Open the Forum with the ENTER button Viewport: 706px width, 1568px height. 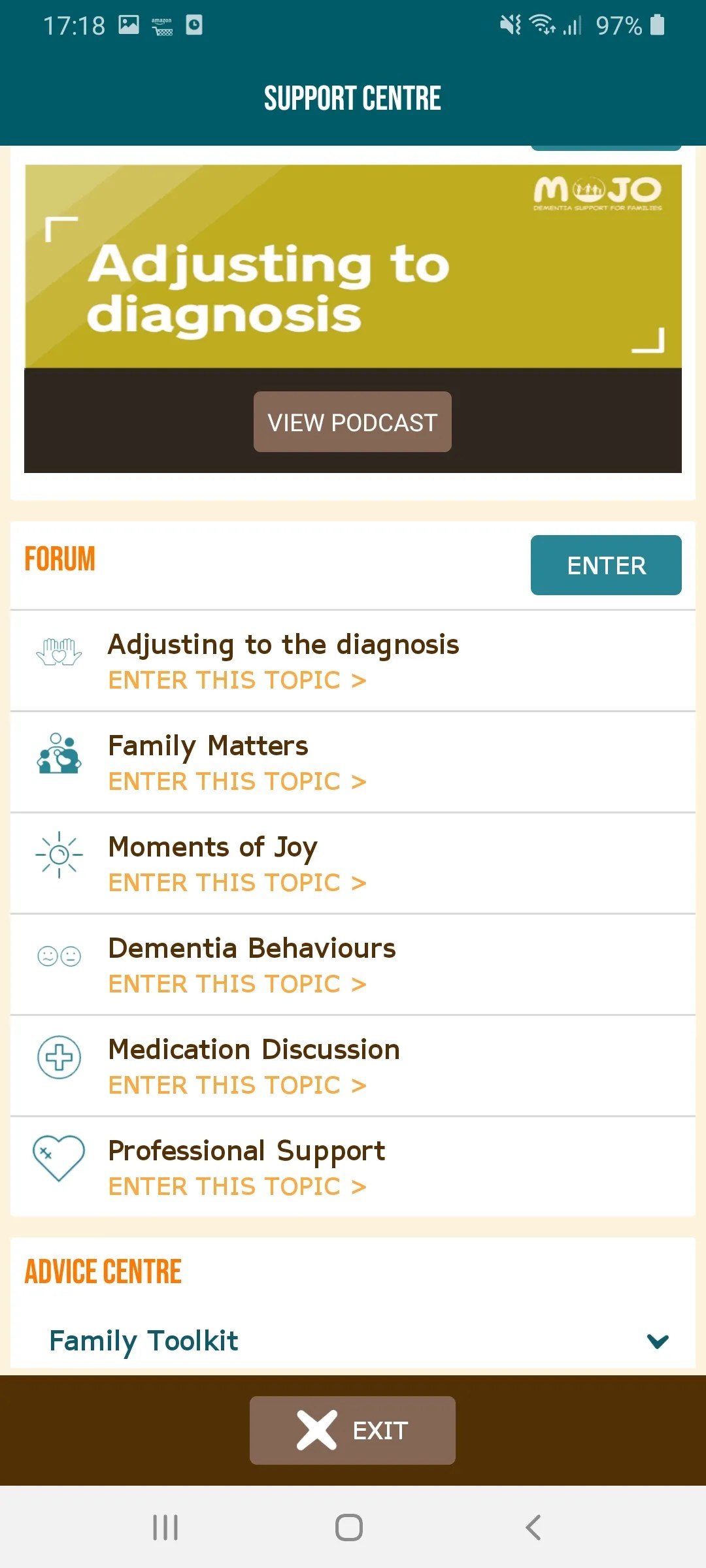pos(605,564)
